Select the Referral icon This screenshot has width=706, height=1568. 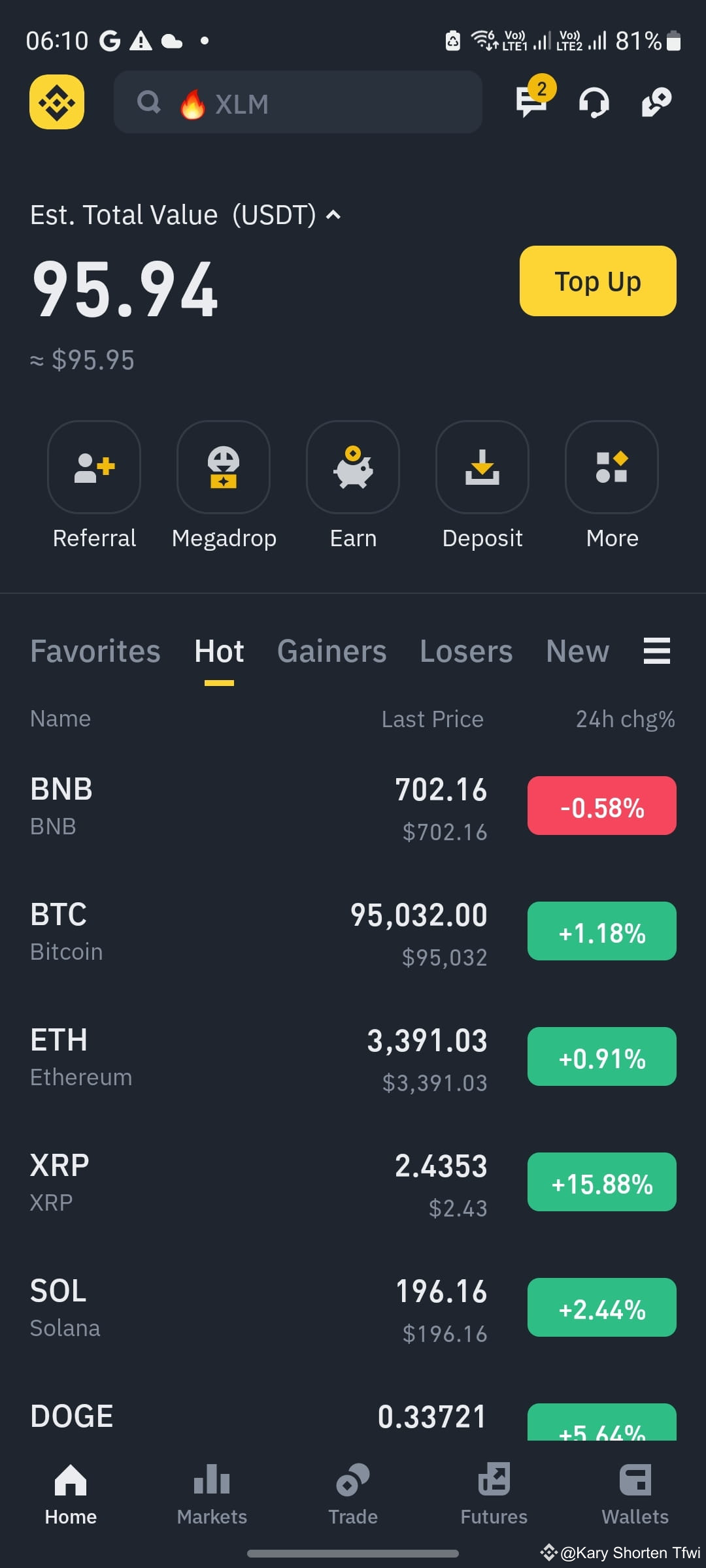(x=94, y=468)
